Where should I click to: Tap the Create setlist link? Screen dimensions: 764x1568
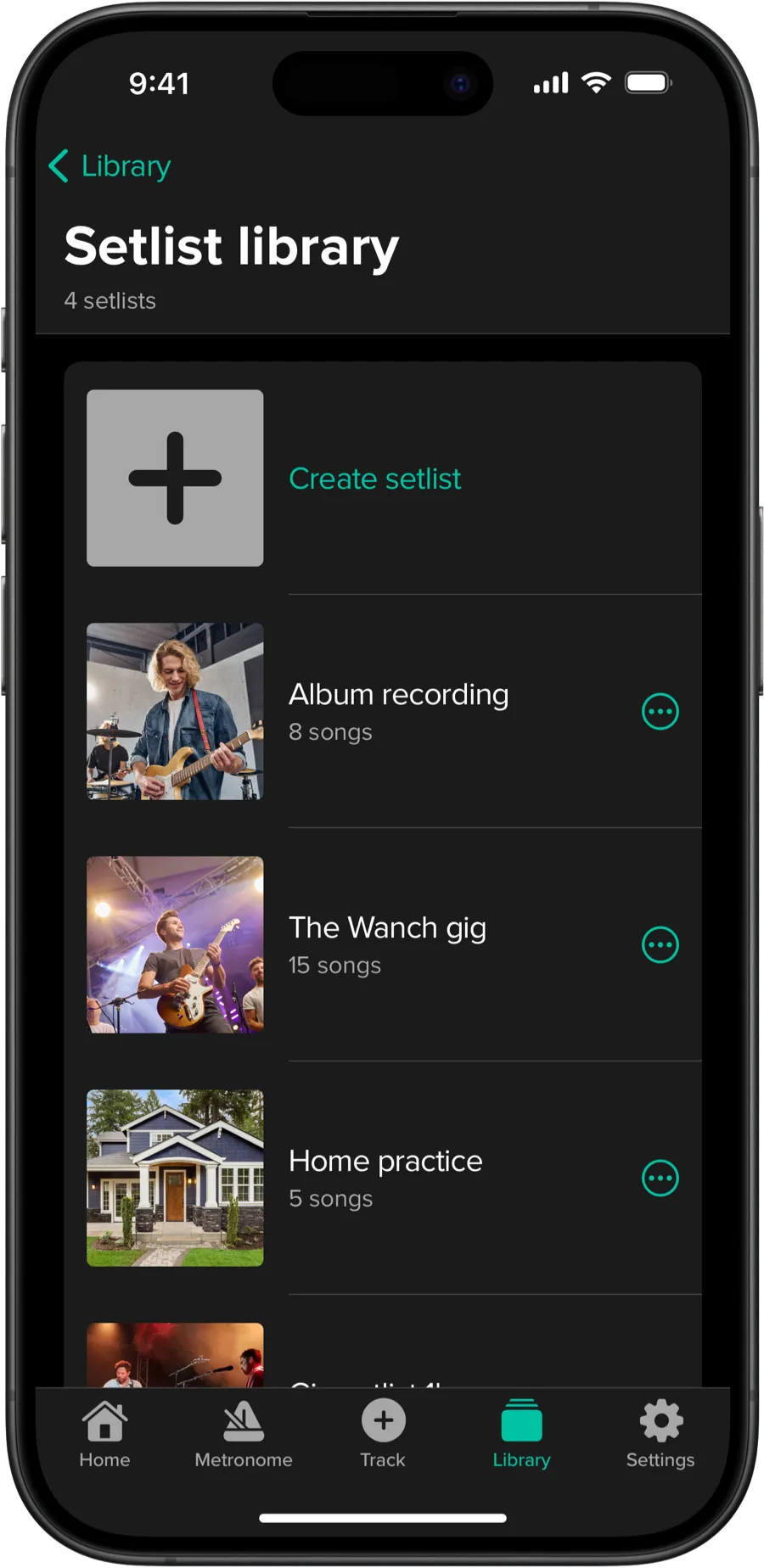[374, 479]
